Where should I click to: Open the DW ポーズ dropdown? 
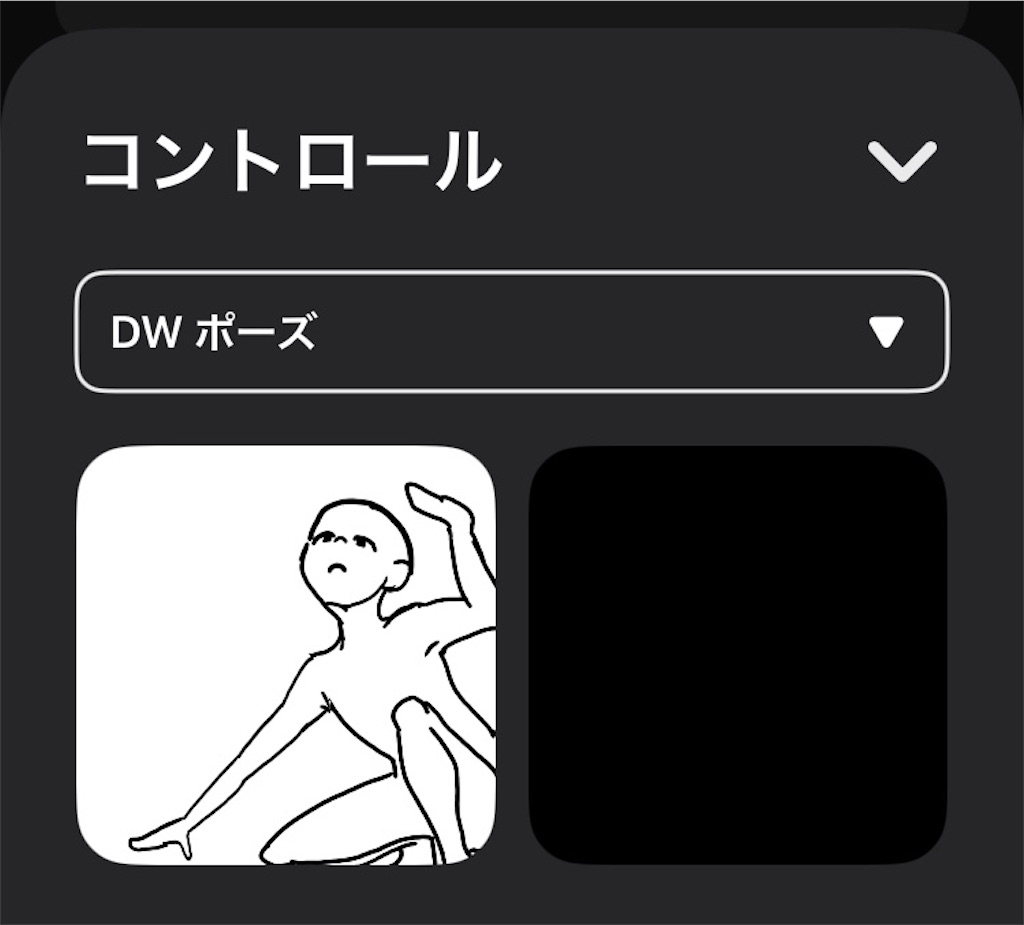[511, 332]
